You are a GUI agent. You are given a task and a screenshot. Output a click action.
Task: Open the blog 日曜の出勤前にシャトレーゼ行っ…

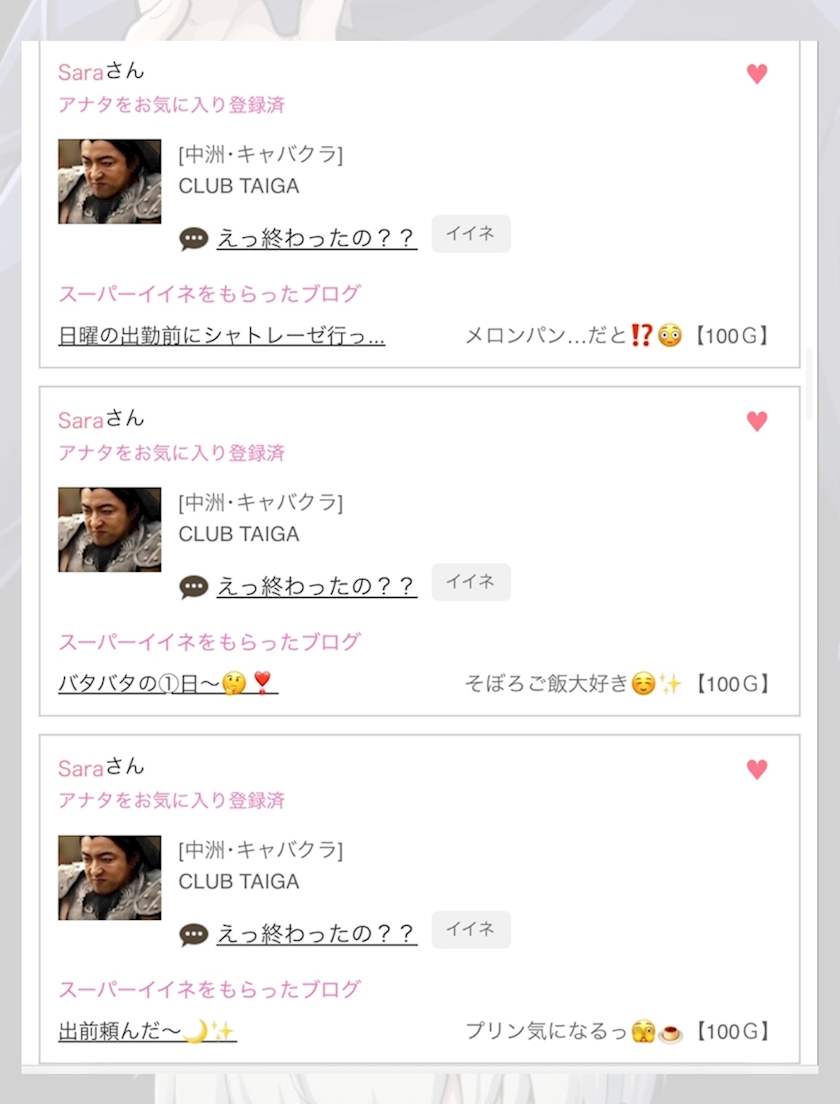(221, 336)
